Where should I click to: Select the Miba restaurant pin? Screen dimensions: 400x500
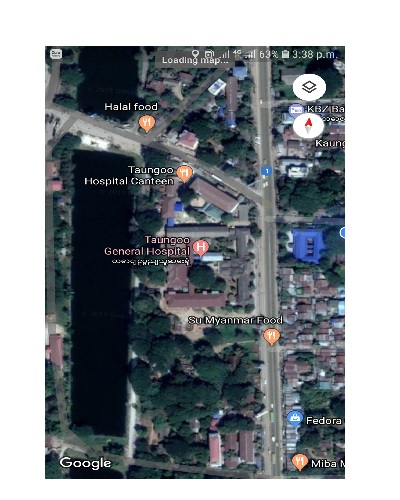coord(299,462)
